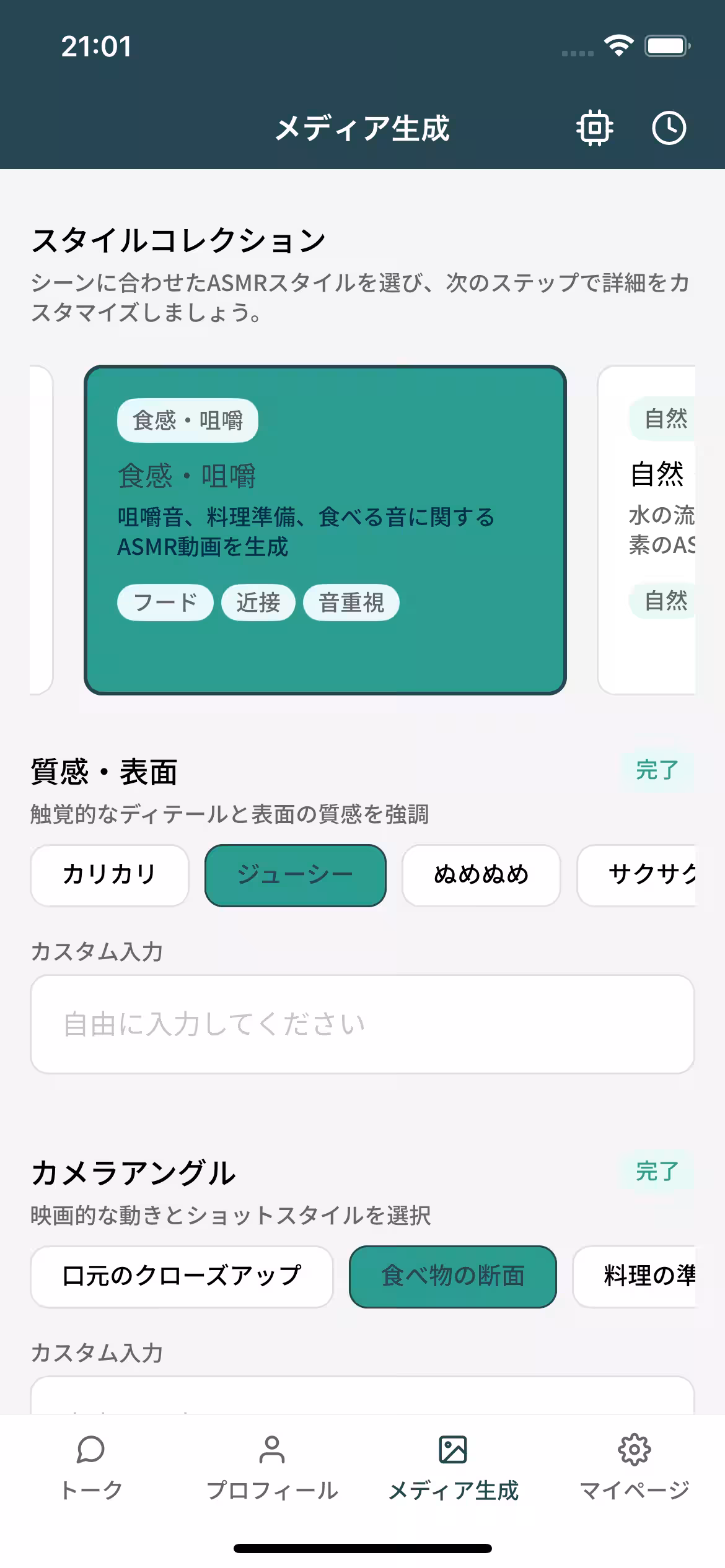725x1568 pixels.
Task: Deselect the ジューシー texture option
Action: 295,875
